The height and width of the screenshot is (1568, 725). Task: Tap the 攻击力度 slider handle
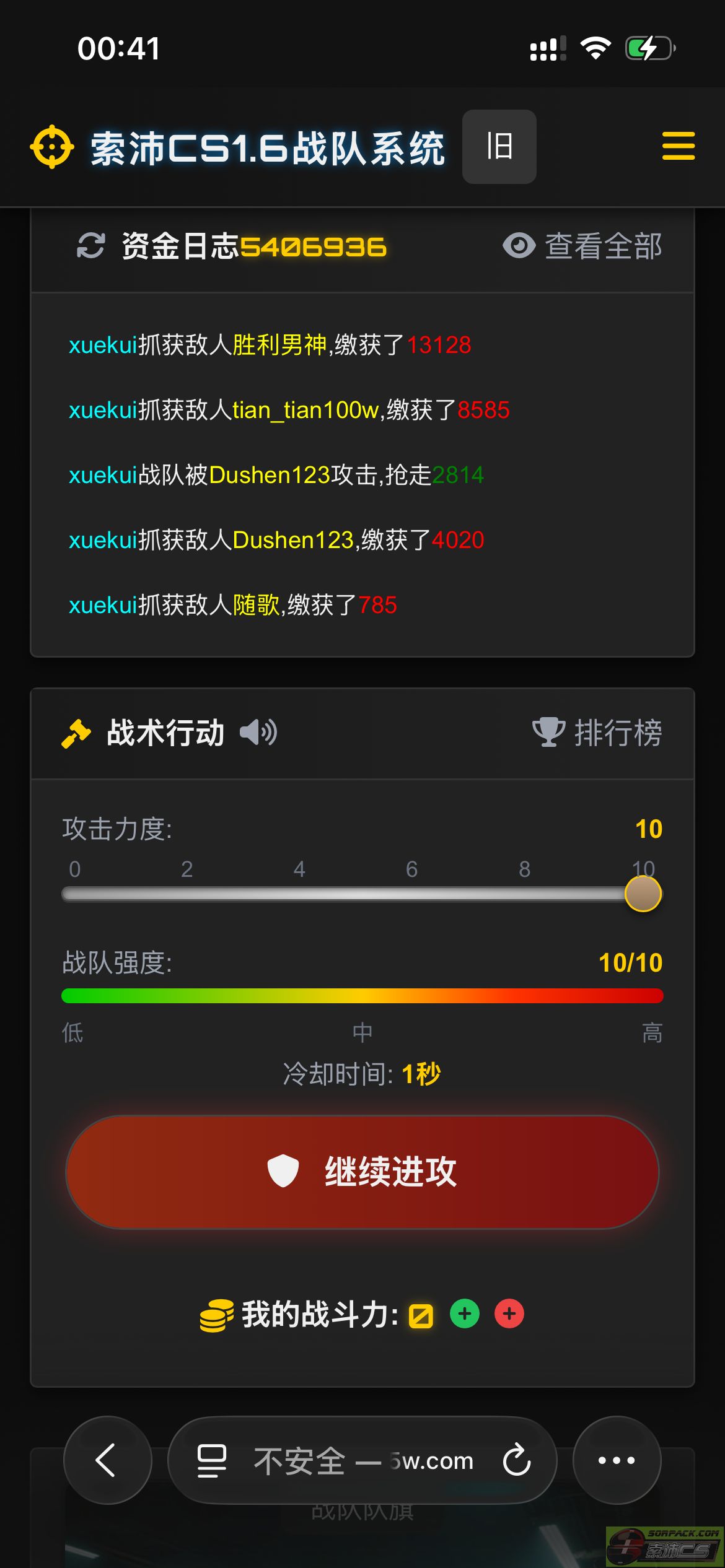[643, 894]
